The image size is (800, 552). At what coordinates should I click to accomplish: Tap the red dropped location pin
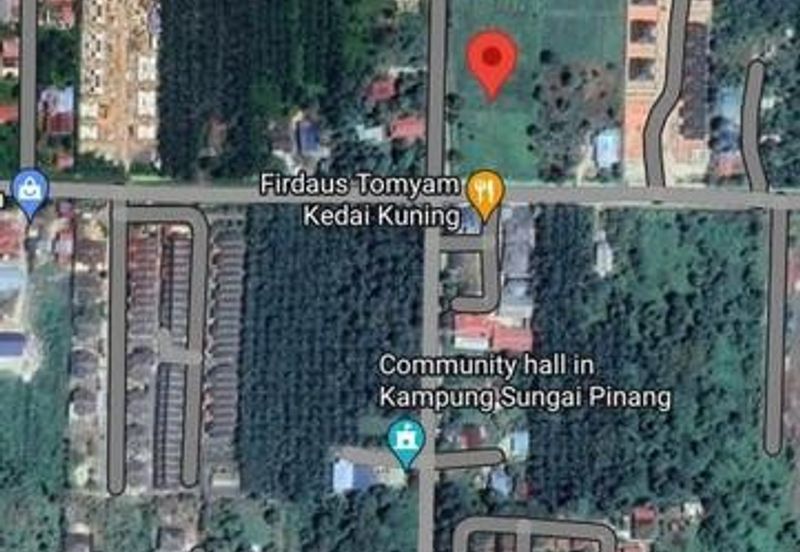pyautogui.click(x=492, y=58)
